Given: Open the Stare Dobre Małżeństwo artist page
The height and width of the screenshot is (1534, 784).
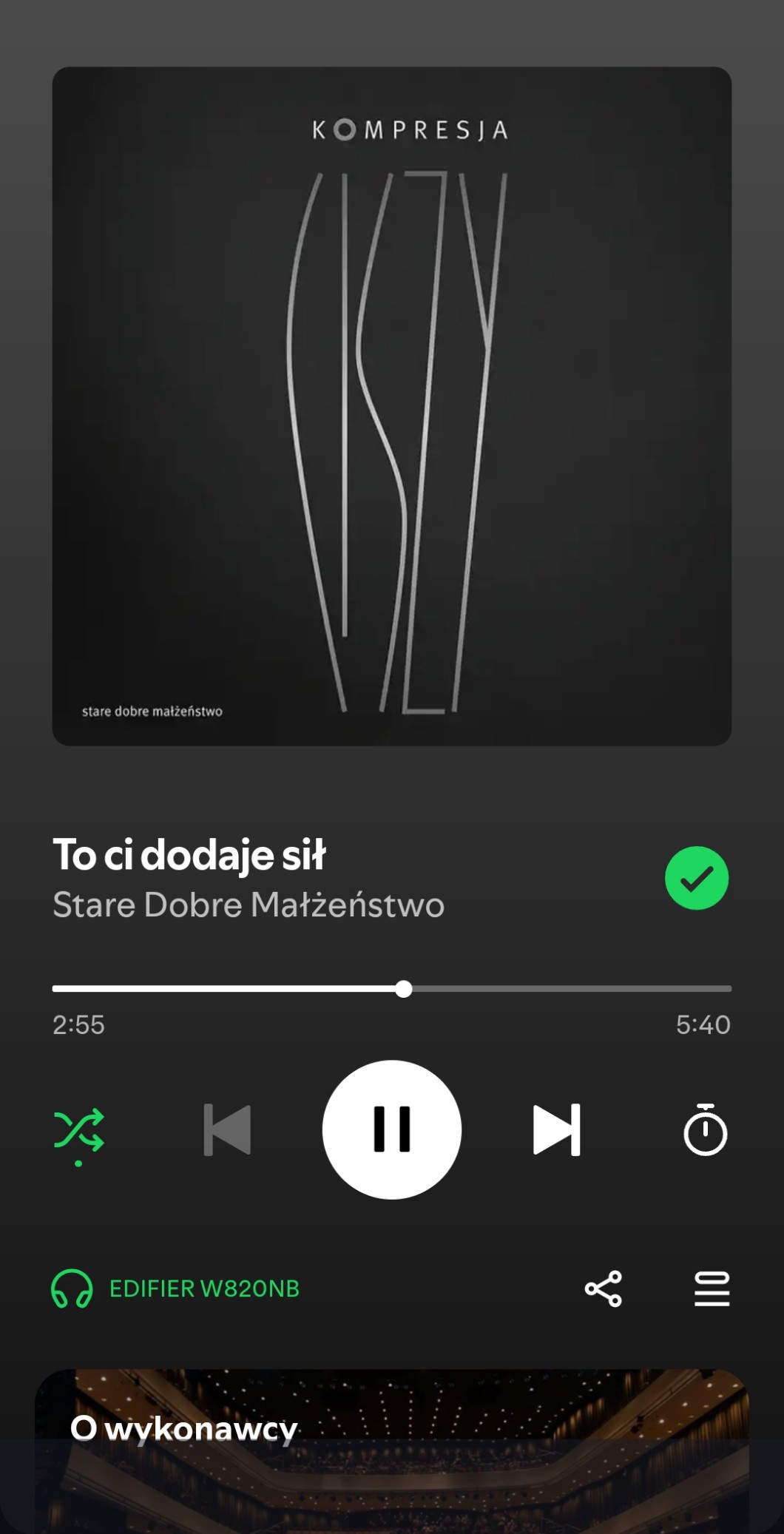Looking at the screenshot, I should [x=249, y=905].
